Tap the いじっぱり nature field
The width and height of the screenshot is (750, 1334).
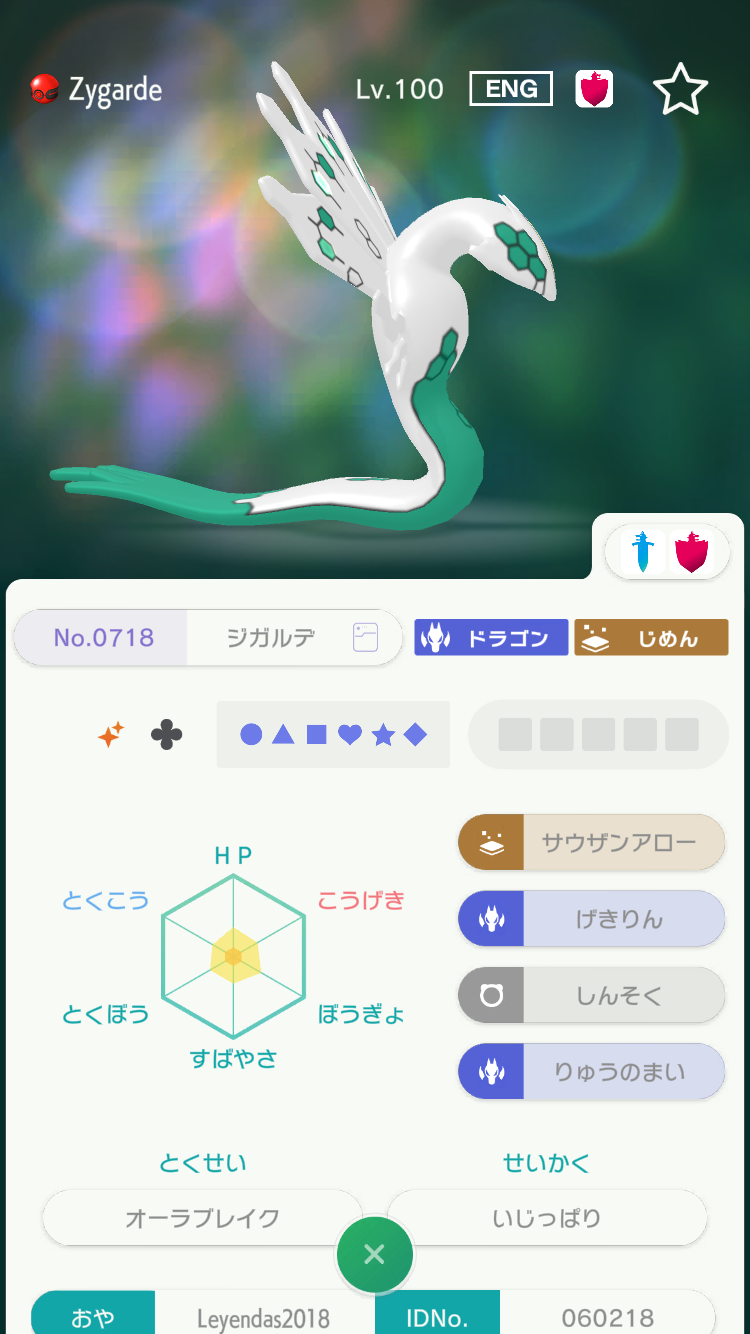[547, 1218]
